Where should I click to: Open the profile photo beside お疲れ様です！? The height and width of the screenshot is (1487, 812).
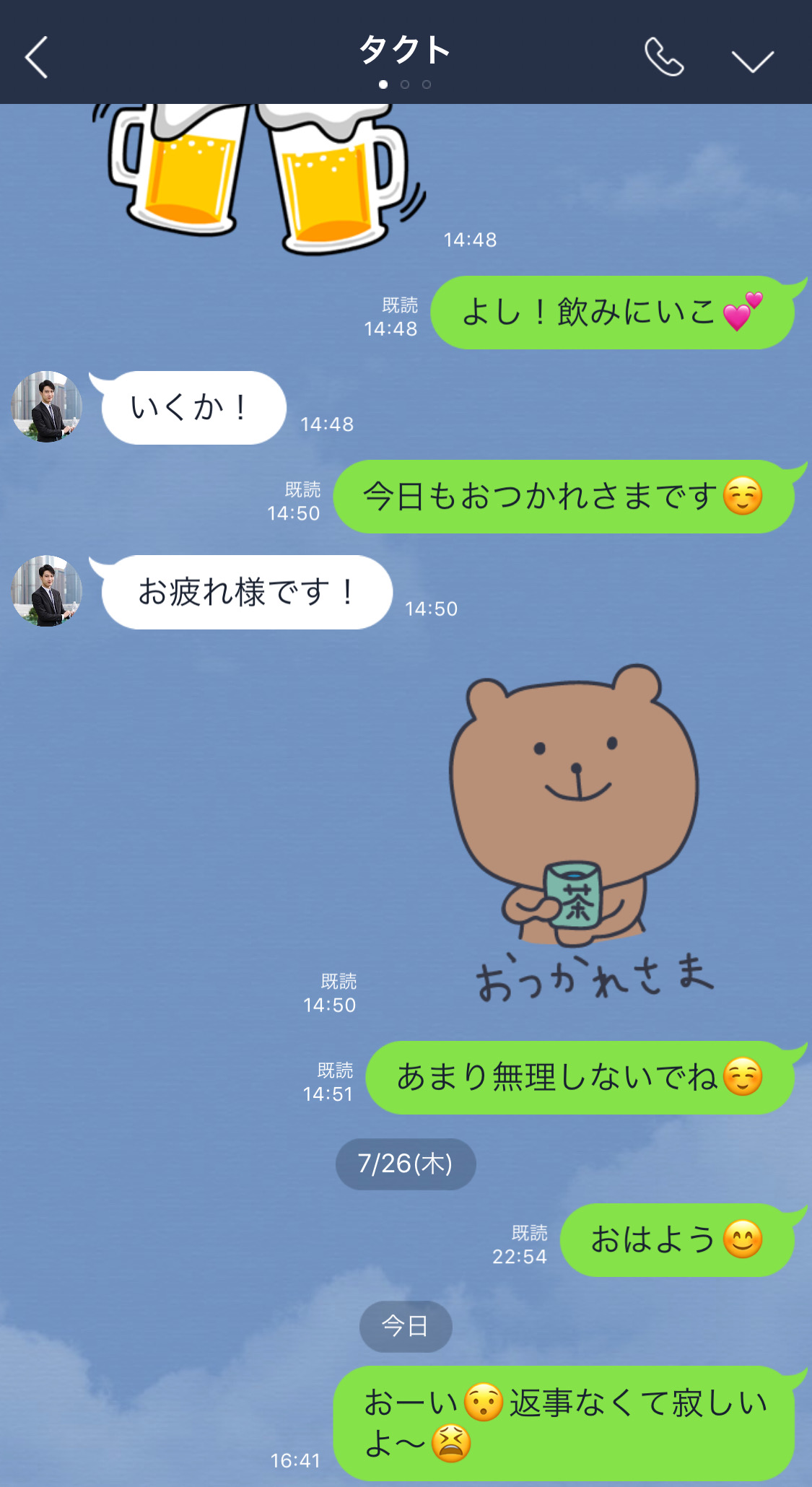[x=47, y=591]
